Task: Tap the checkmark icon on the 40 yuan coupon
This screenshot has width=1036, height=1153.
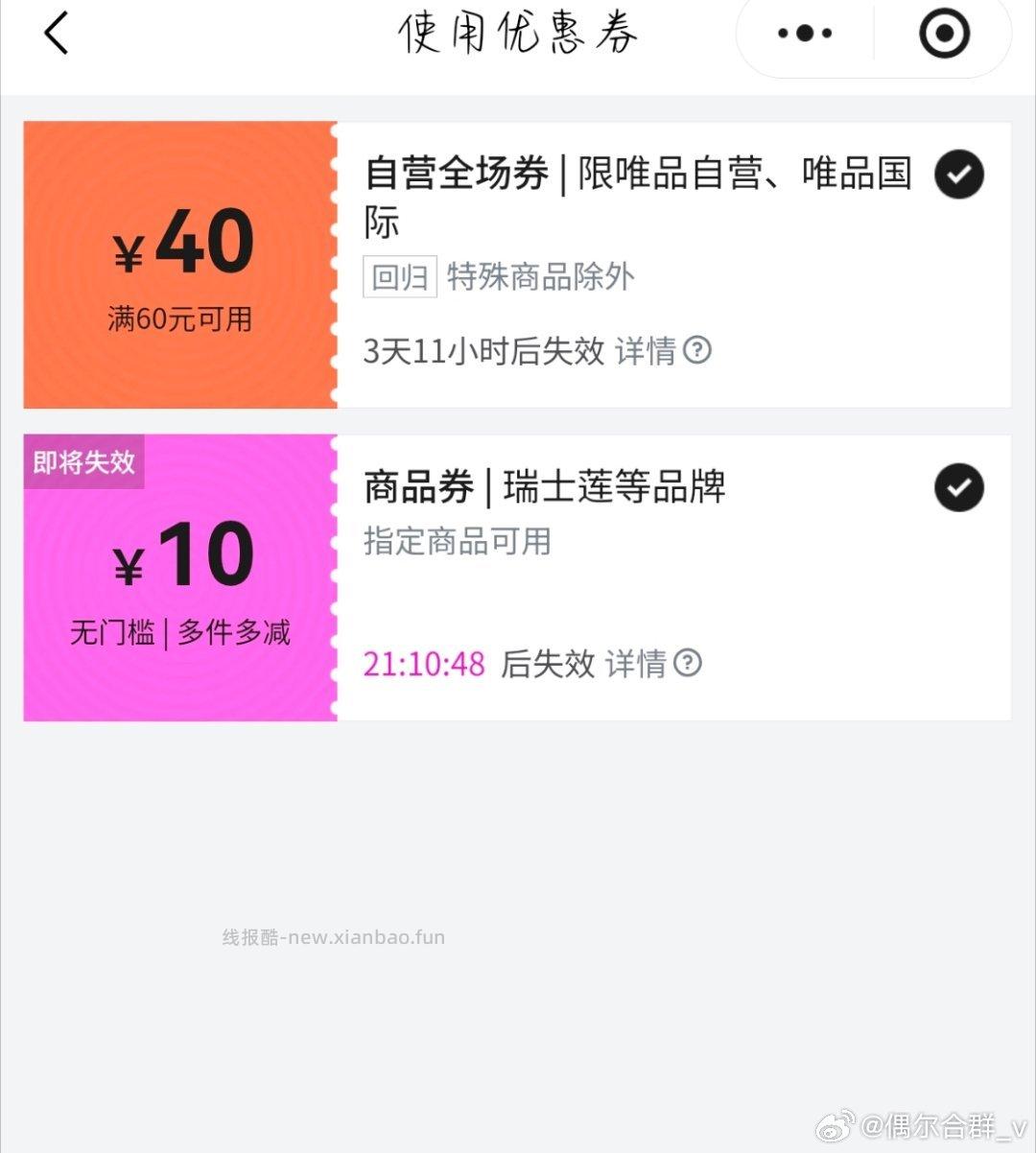Action: [958, 175]
